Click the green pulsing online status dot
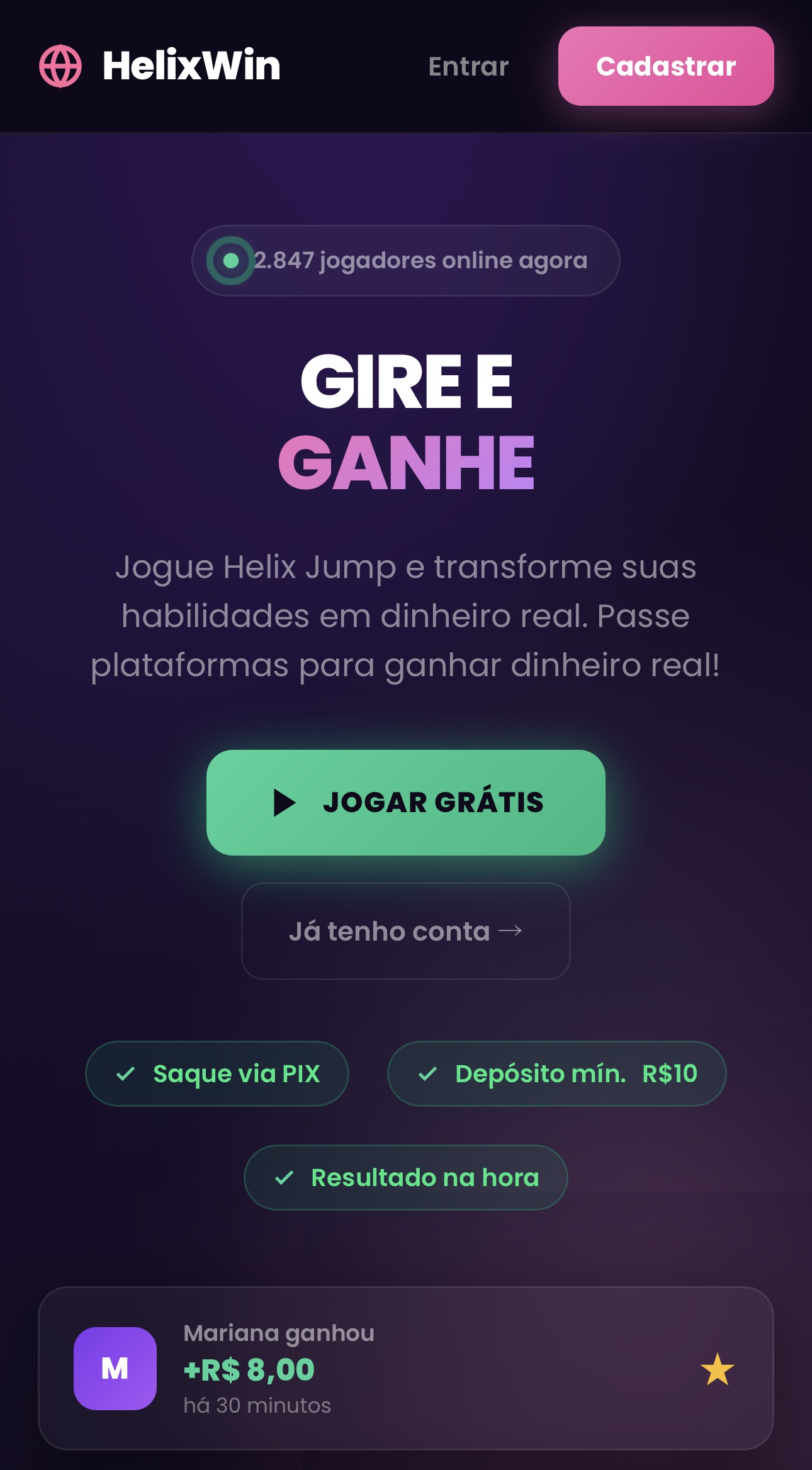 (233, 260)
